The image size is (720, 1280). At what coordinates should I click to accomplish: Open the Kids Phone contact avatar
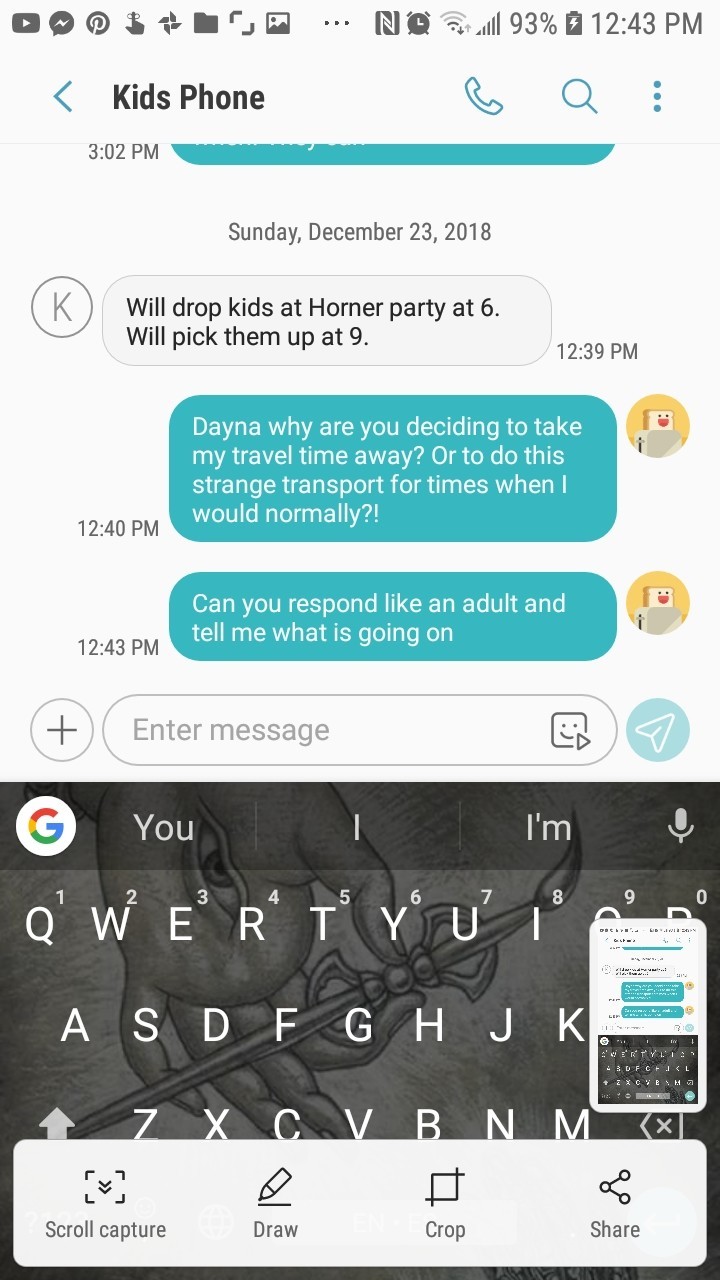coord(62,307)
